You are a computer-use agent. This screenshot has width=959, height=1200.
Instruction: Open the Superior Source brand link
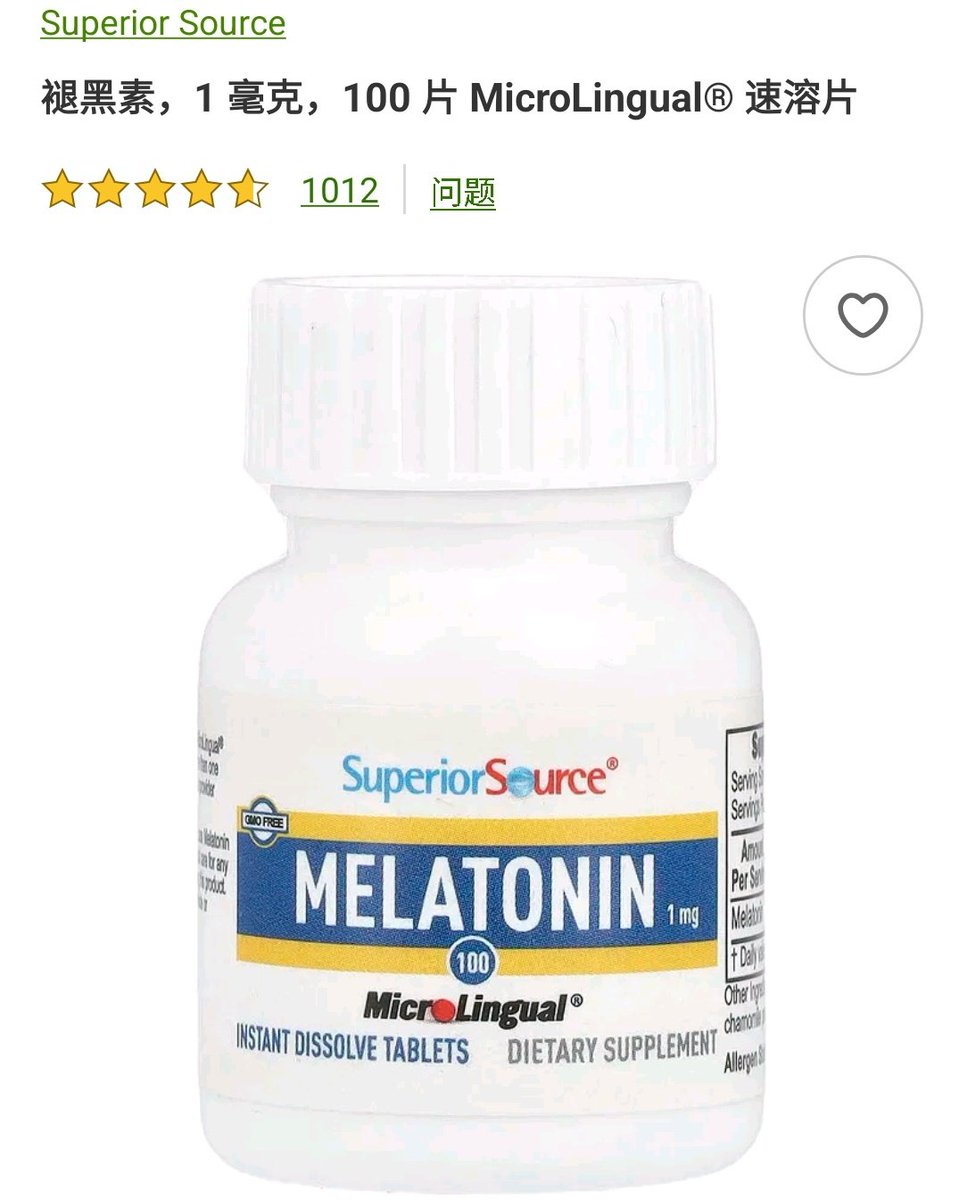pos(163,22)
